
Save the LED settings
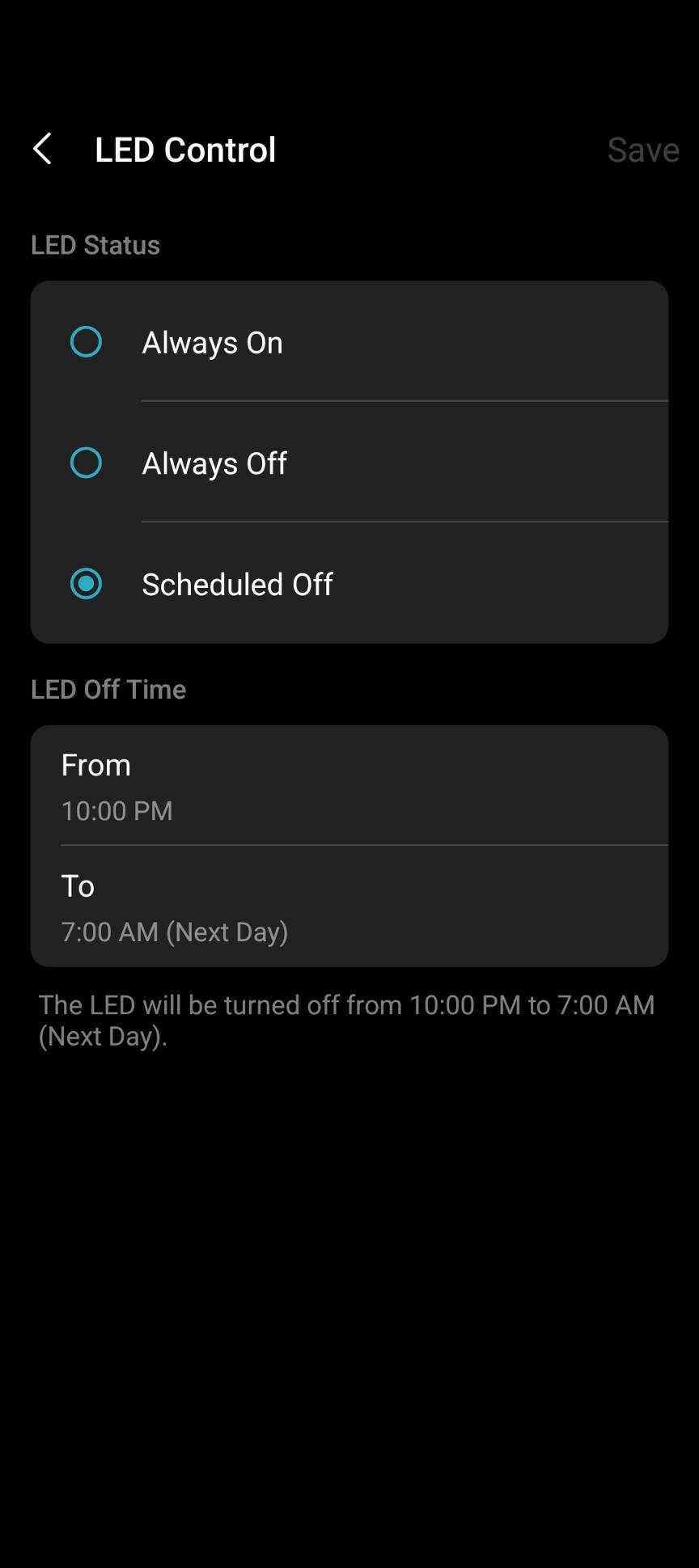(x=642, y=150)
